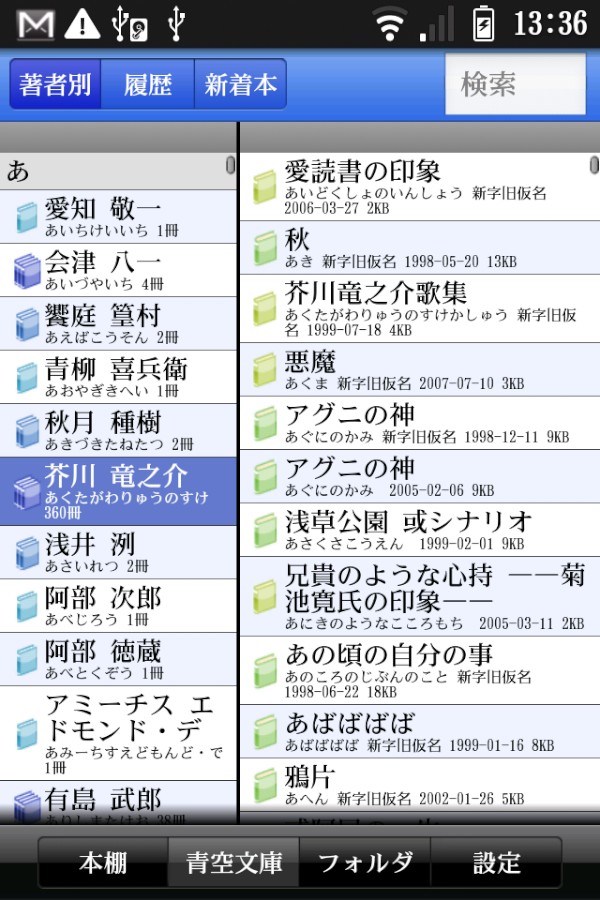
Task: Select author 秋月 種樹
Action: (x=118, y=430)
